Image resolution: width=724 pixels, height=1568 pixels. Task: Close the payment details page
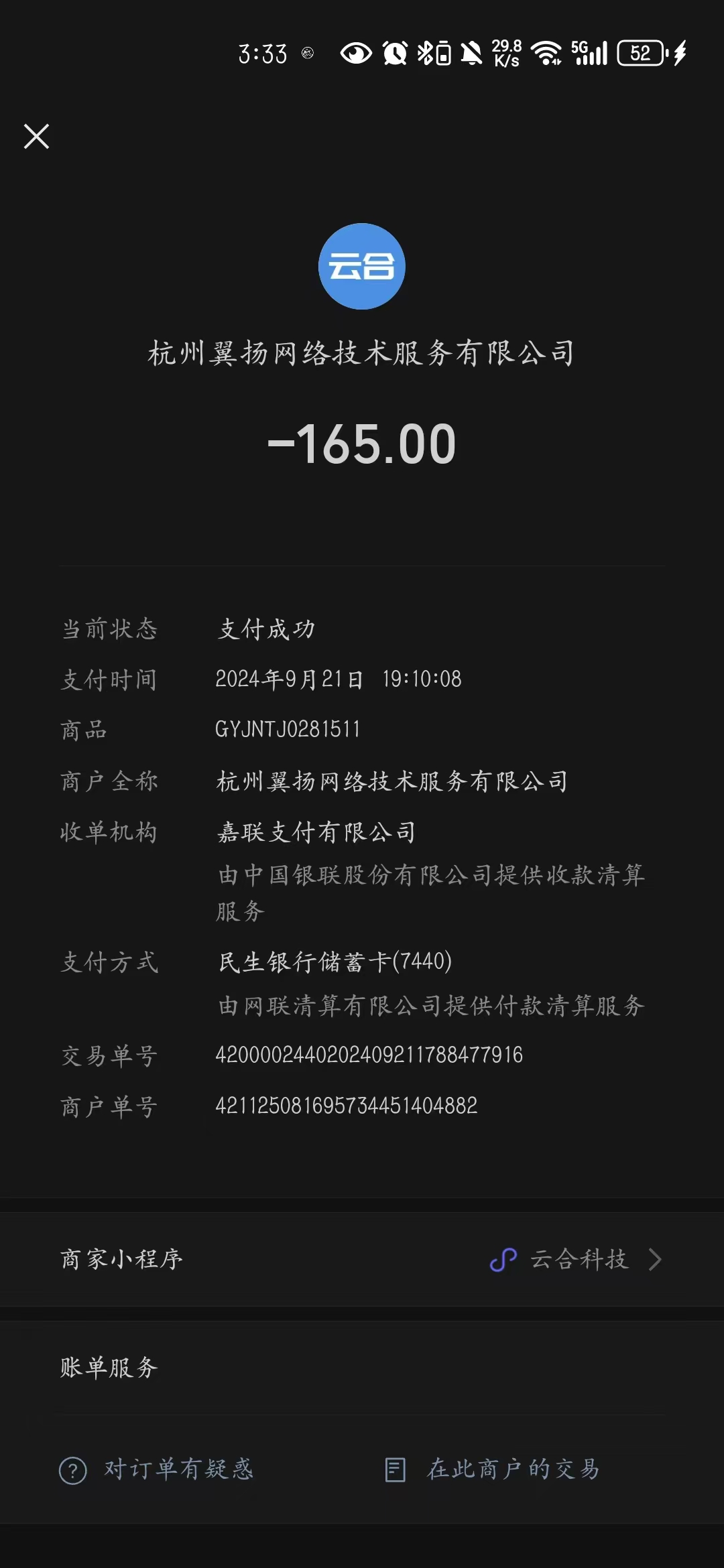pyautogui.click(x=37, y=137)
